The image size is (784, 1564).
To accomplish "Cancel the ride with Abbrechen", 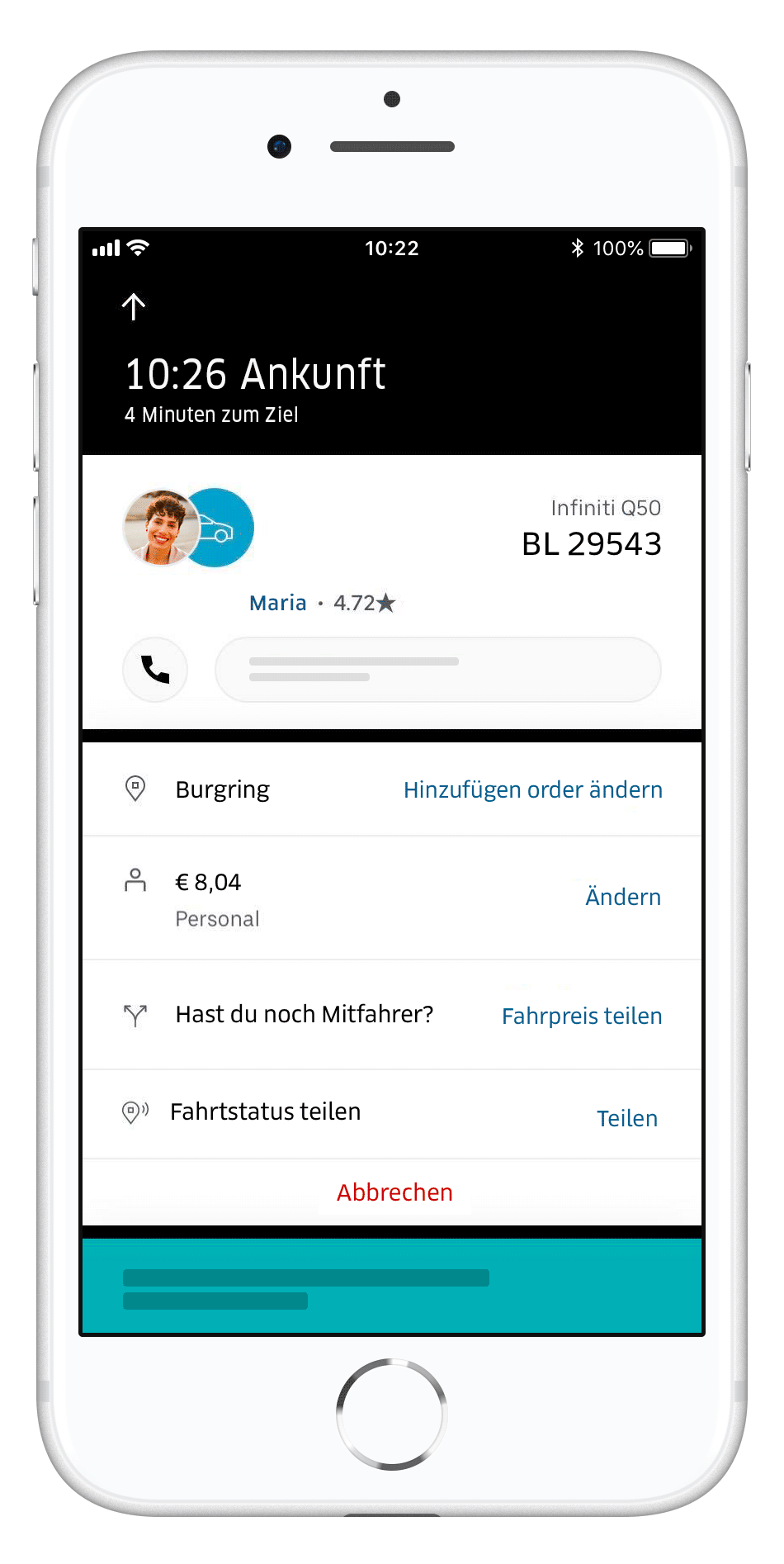I will [394, 1192].
